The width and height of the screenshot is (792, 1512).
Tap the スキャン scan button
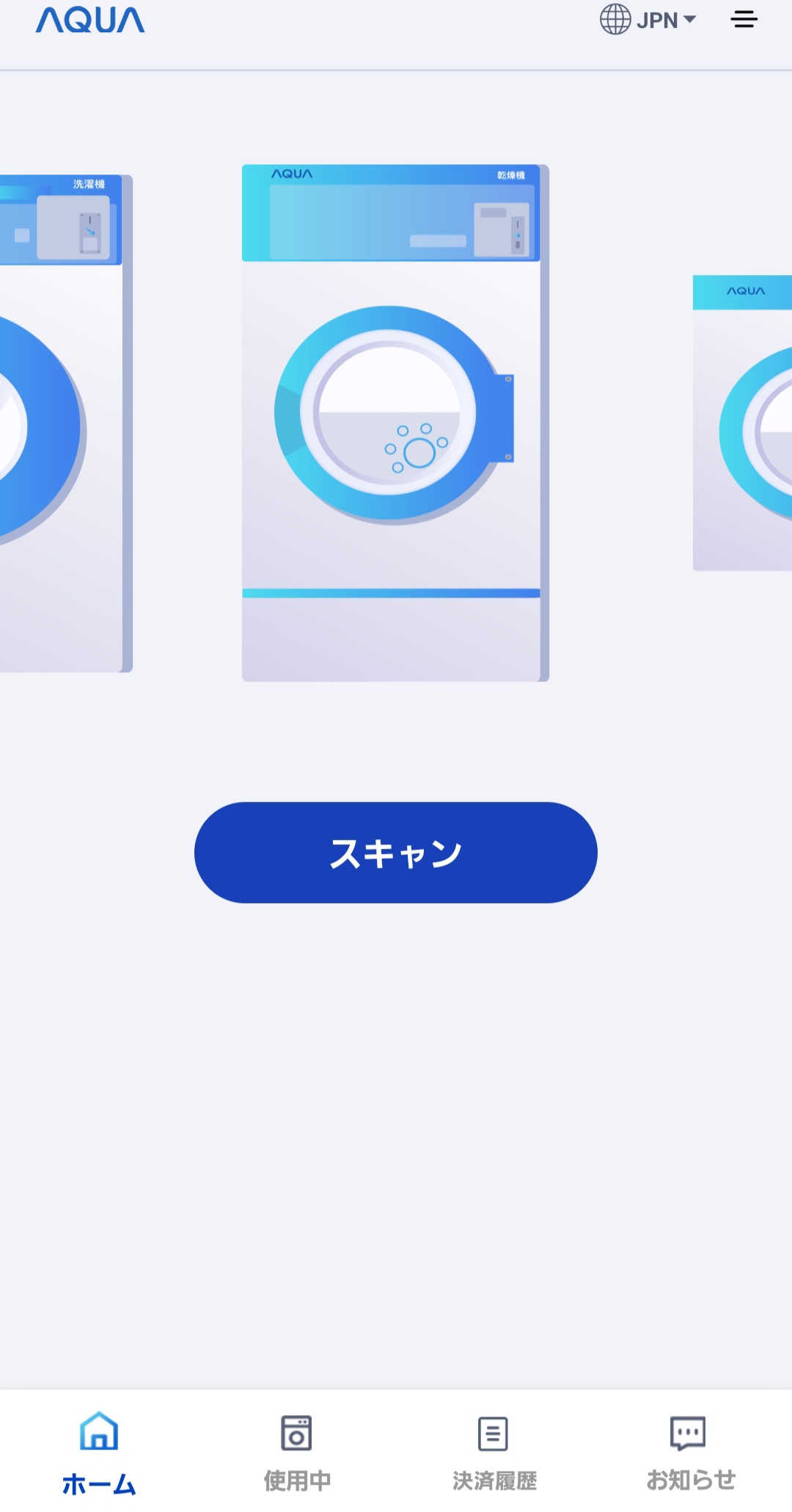coord(395,852)
